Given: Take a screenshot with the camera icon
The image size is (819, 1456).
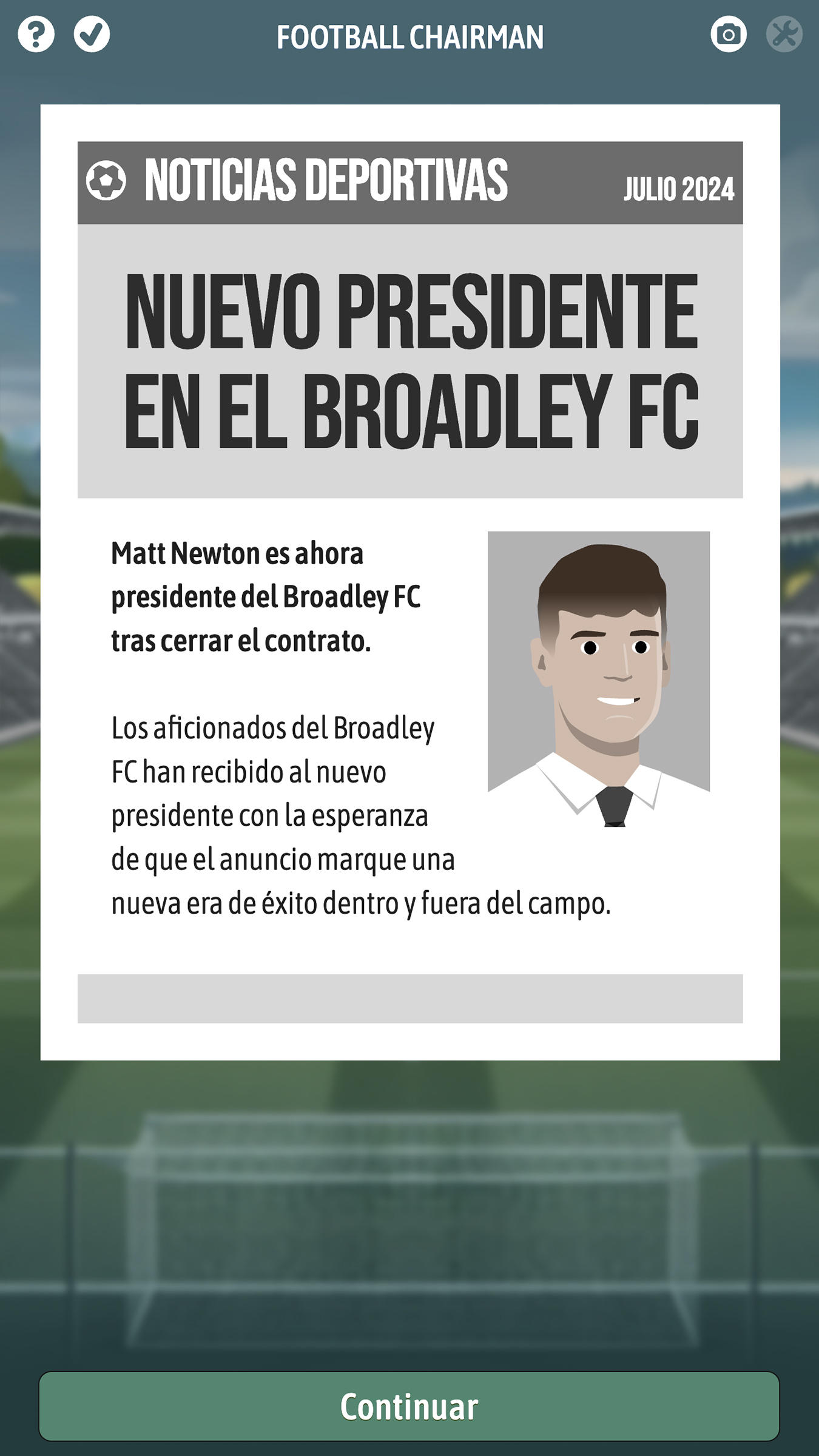Looking at the screenshot, I should [x=728, y=34].
